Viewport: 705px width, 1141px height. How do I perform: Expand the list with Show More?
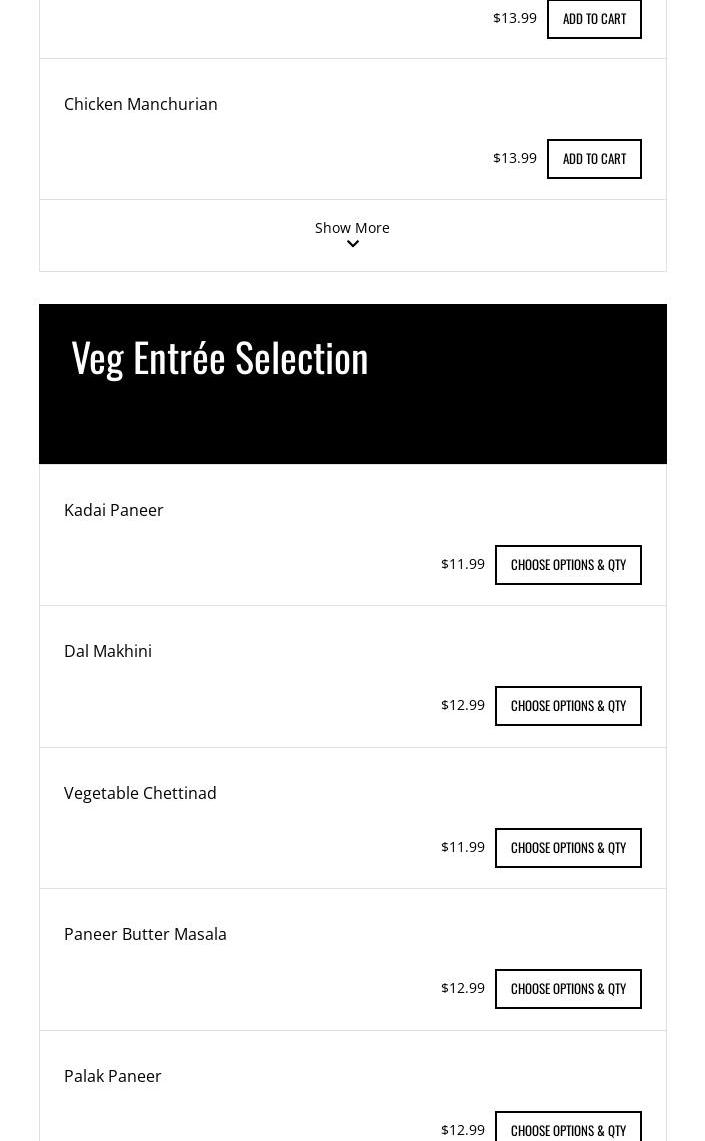tap(352, 234)
